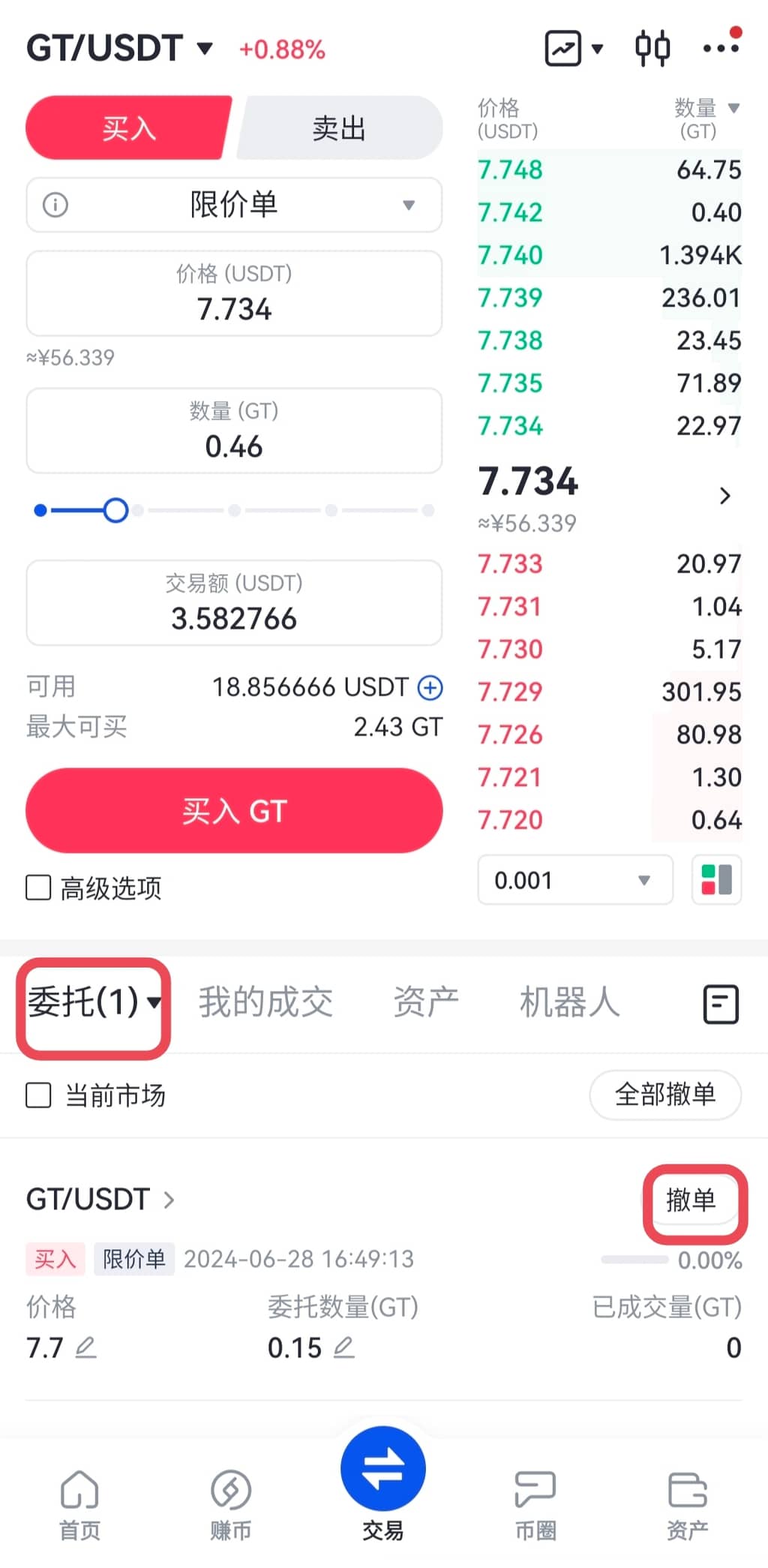Image resolution: width=768 pixels, height=1568 pixels.
Task: Expand the 限价单 order type dropdown
Action: click(x=234, y=205)
